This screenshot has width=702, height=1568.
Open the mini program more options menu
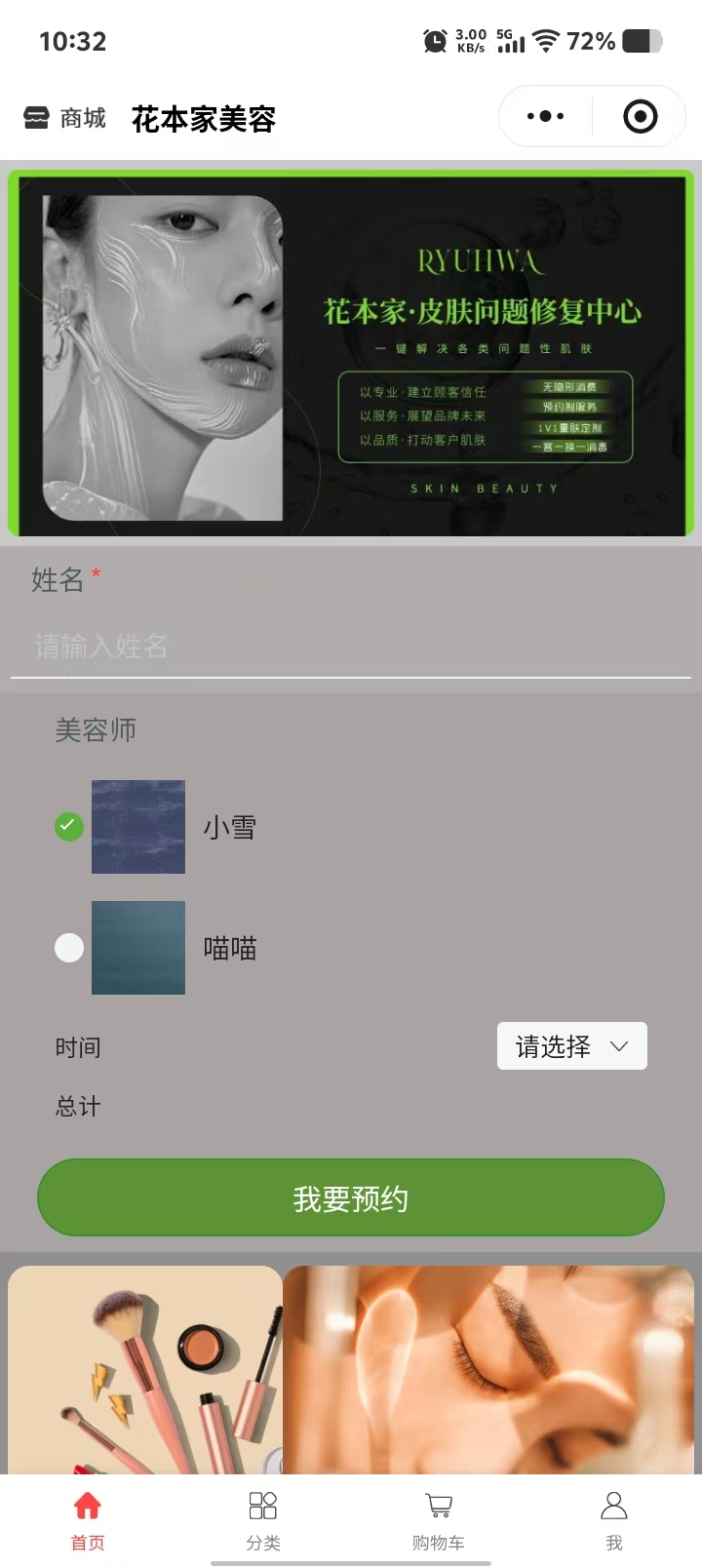[x=545, y=117]
